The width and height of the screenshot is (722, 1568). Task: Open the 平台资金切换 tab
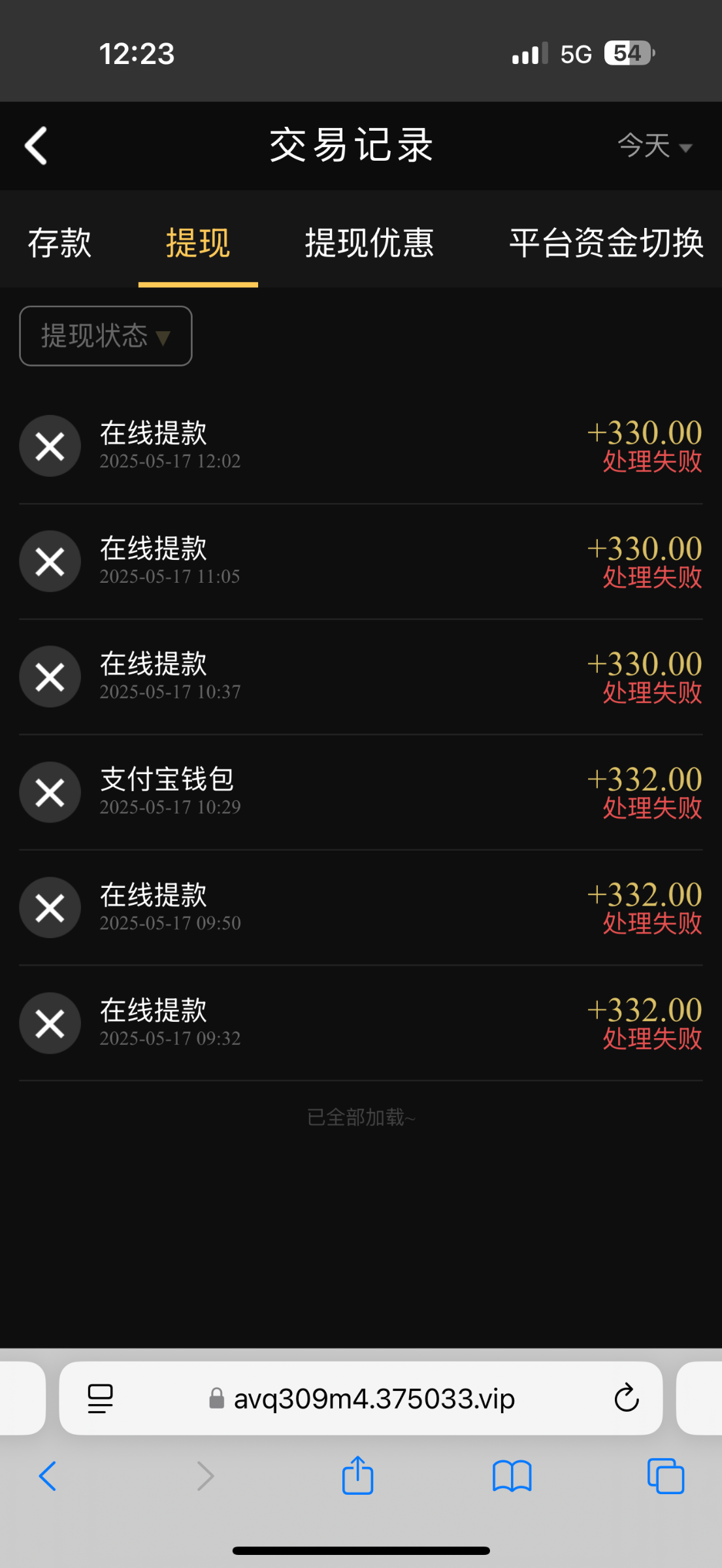(x=606, y=243)
